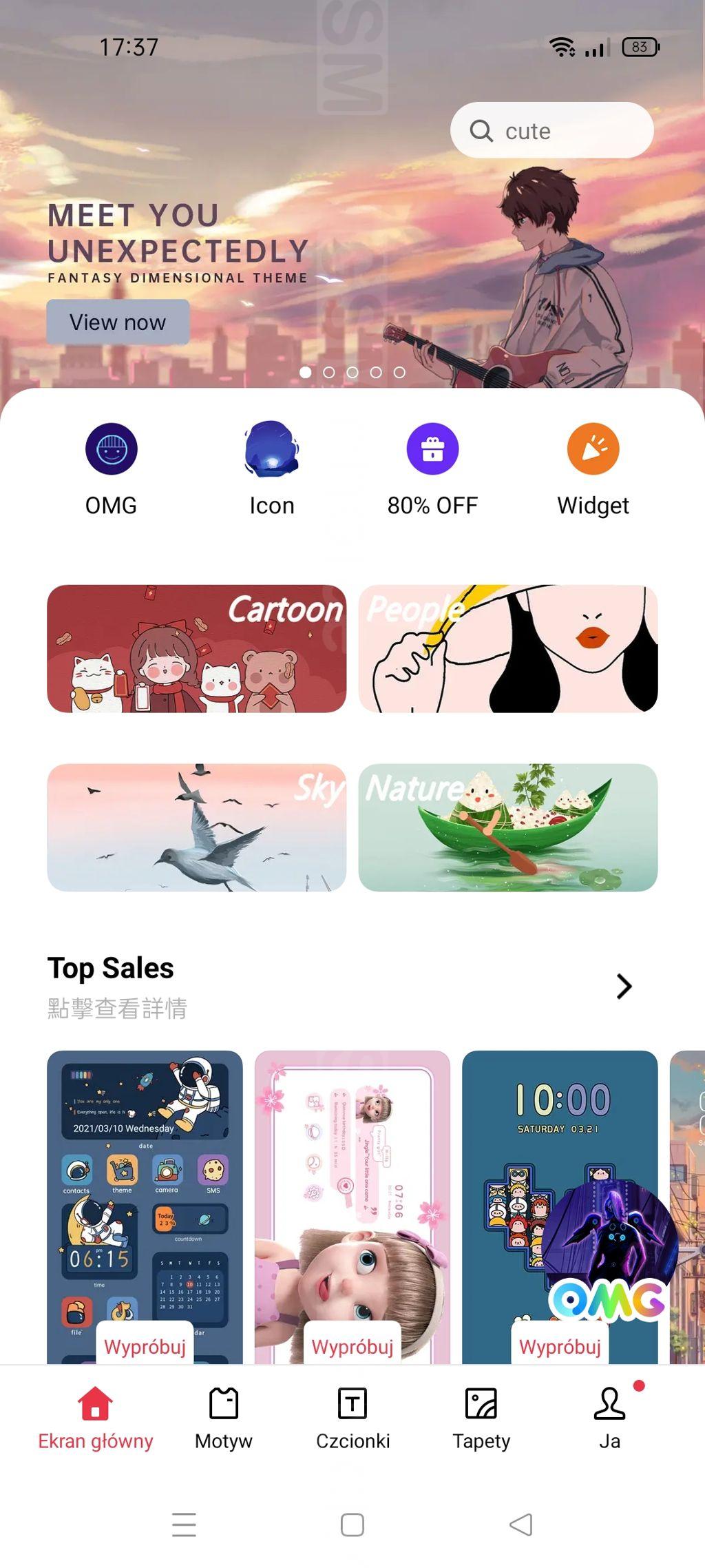The width and height of the screenshot is (705, 1568).
Task: Browse the People themes card
Action: (508, 648)
